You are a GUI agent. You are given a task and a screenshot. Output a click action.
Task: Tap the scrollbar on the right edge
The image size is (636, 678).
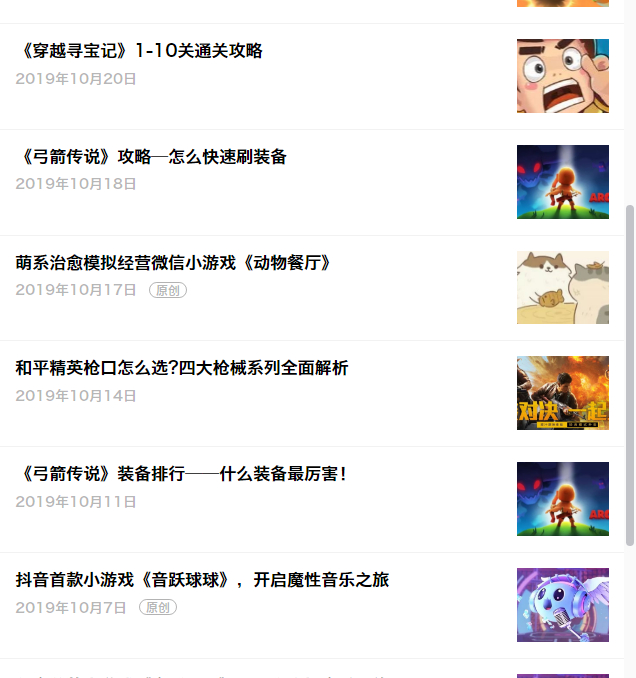point(630,375)
